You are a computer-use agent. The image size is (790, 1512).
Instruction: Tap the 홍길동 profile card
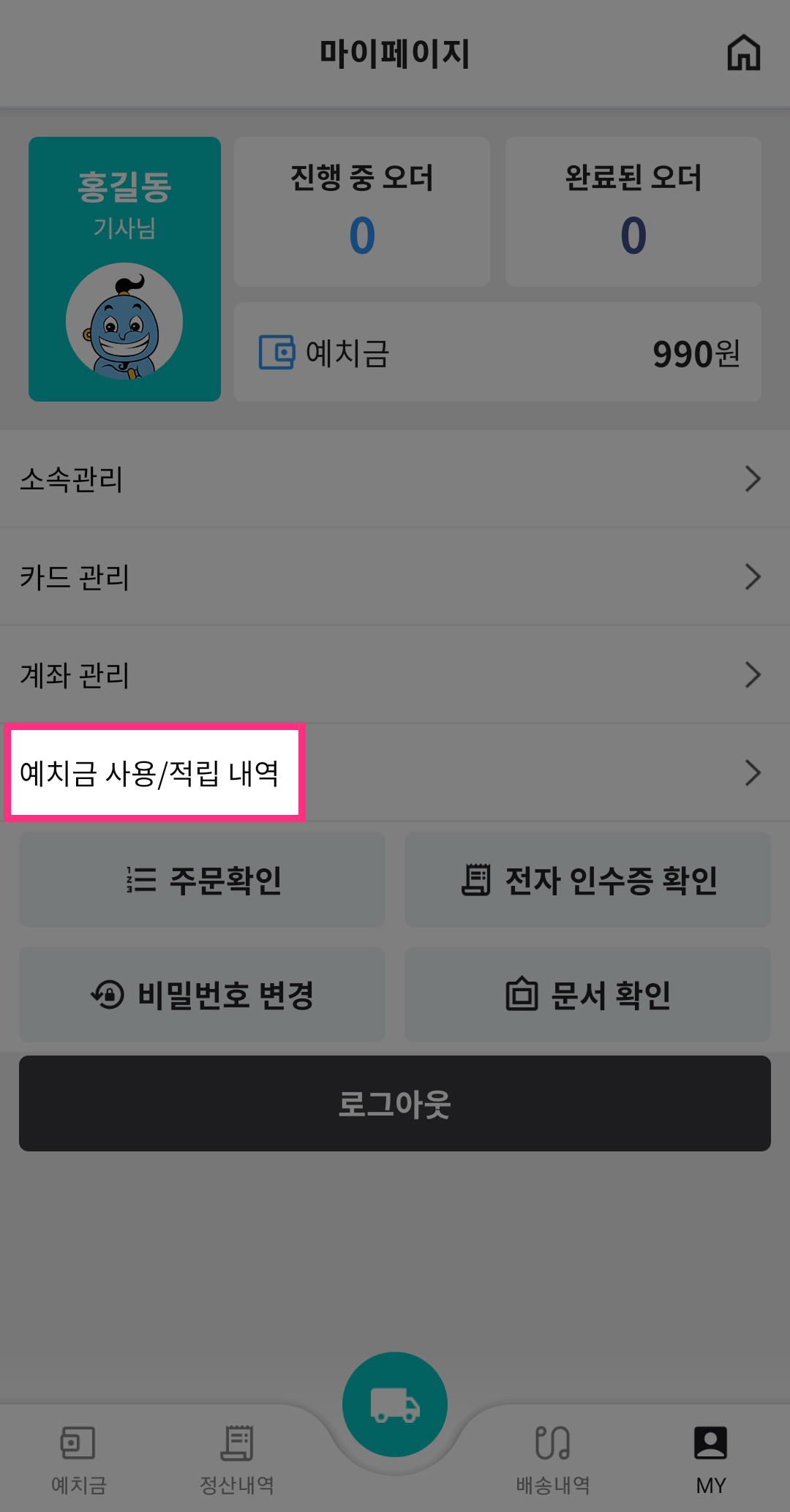pos(124,269)
